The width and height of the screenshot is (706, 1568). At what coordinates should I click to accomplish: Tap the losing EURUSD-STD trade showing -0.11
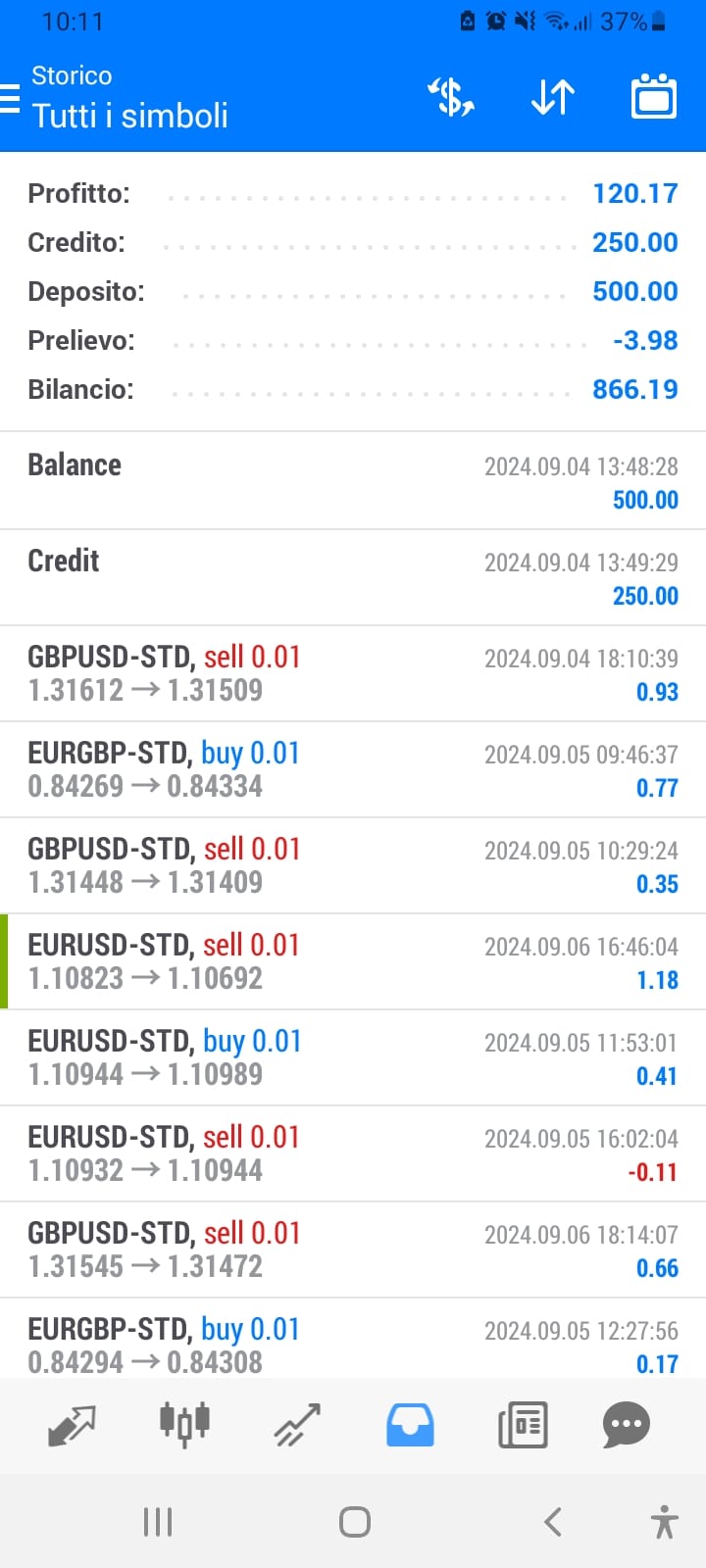pos(353,1152)
